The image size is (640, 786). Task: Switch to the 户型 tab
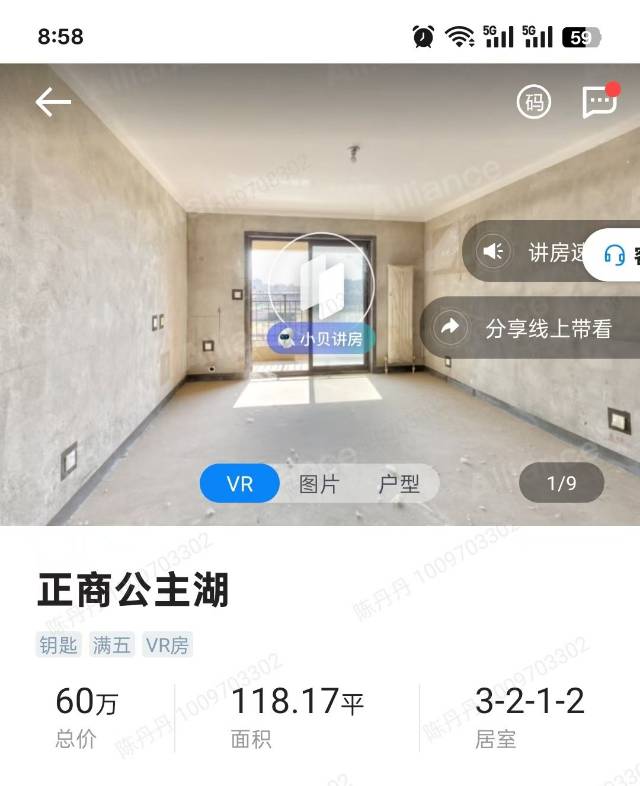(398, 485)
